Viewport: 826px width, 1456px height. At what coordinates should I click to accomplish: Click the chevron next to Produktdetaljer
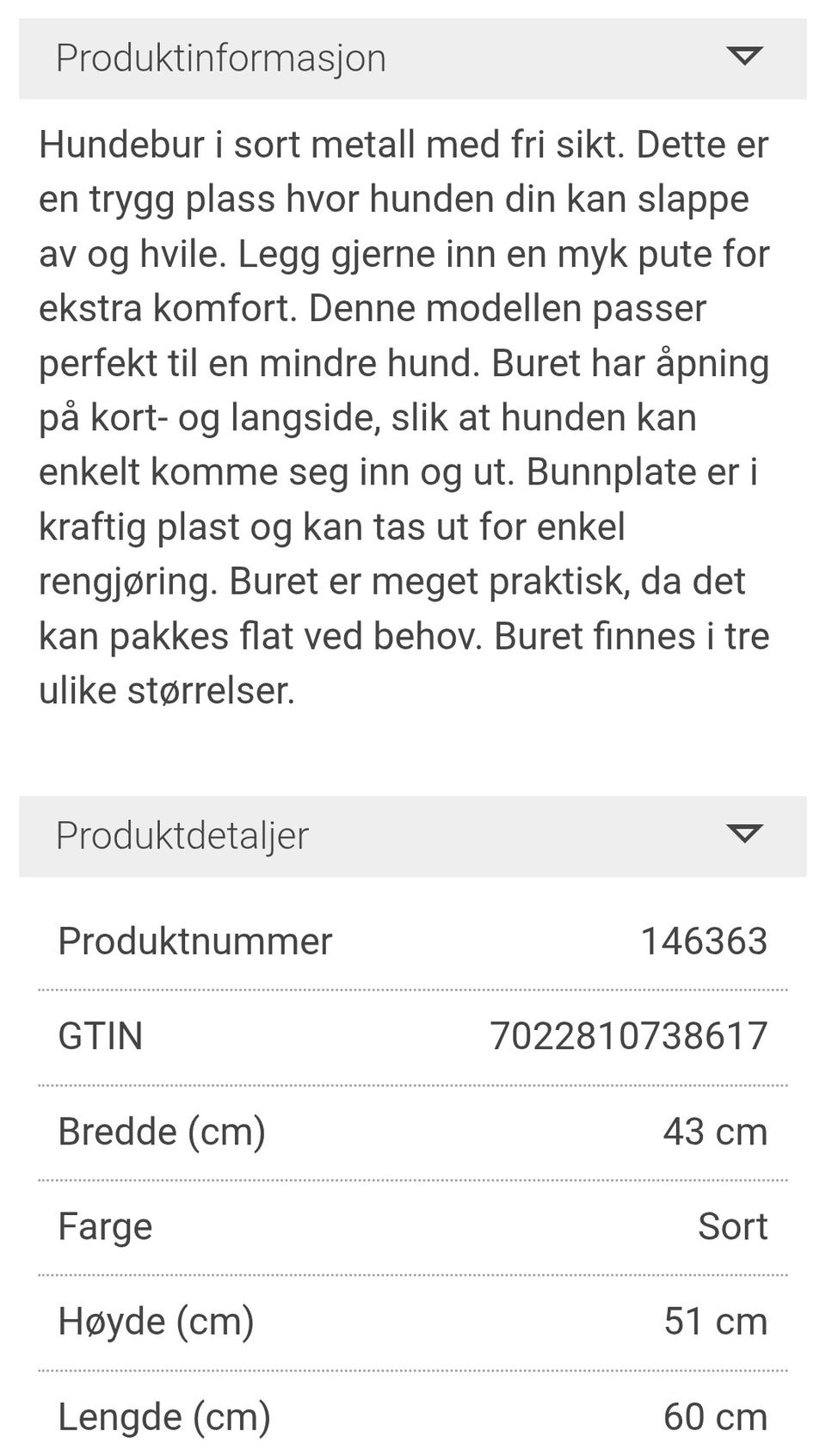click(745, 834)
